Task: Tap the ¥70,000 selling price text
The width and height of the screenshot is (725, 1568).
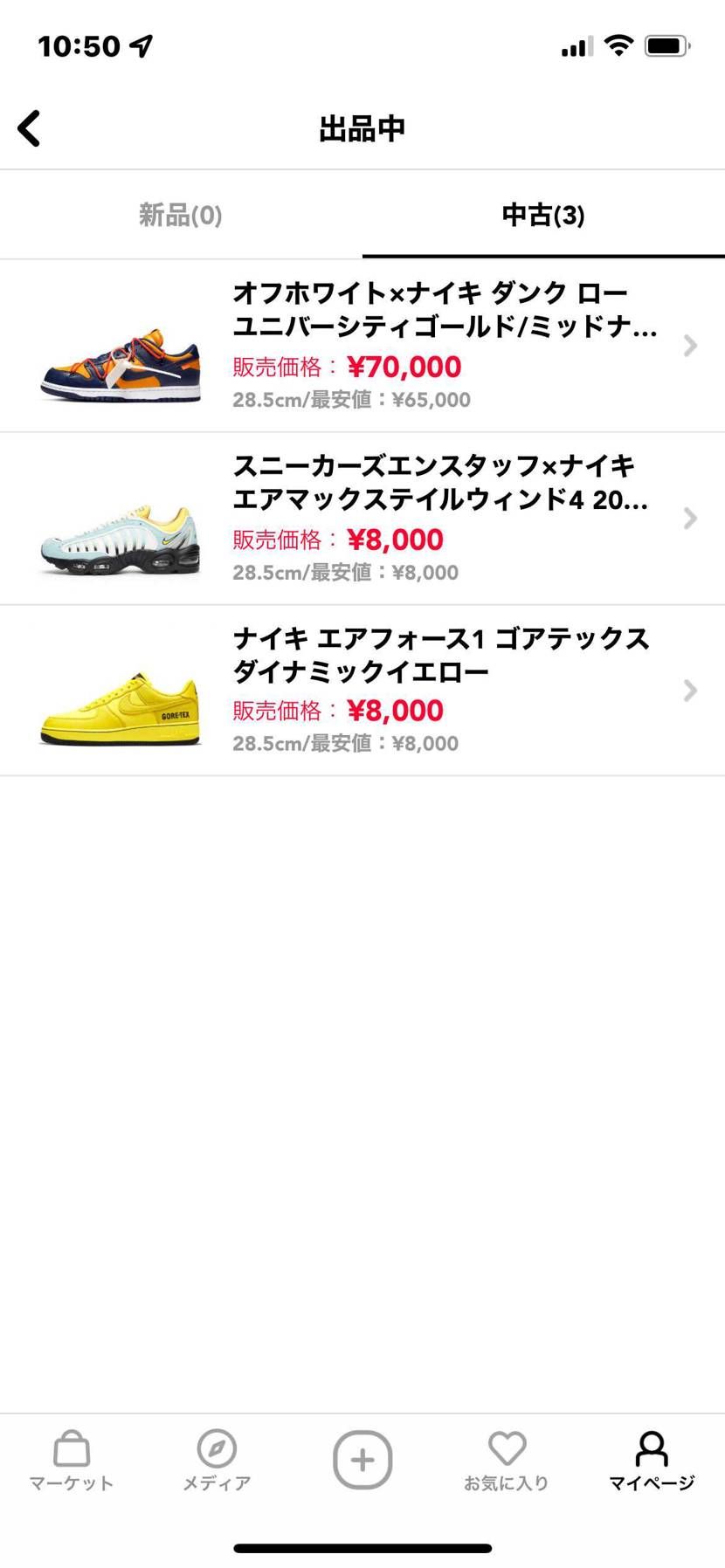Action: [404, 367]
